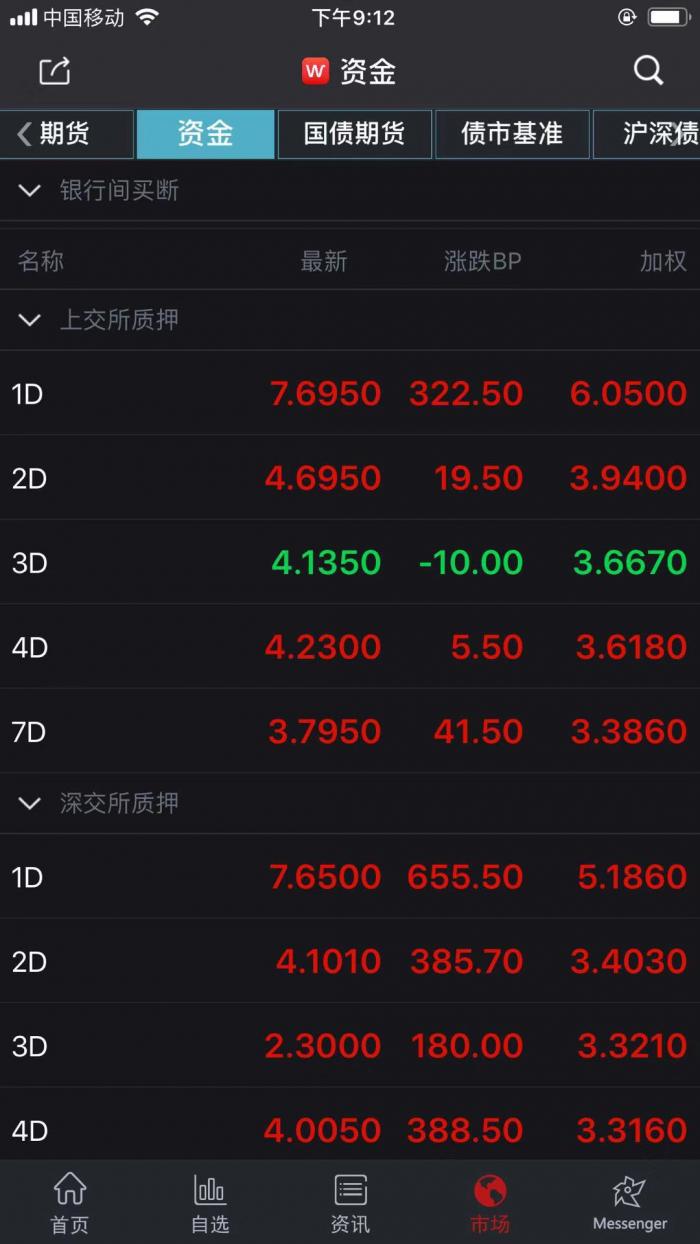The height and width of the screenshot is (1244, 700).
Task: Switch to the 国债期货 tab
Action: click(354, 134)
